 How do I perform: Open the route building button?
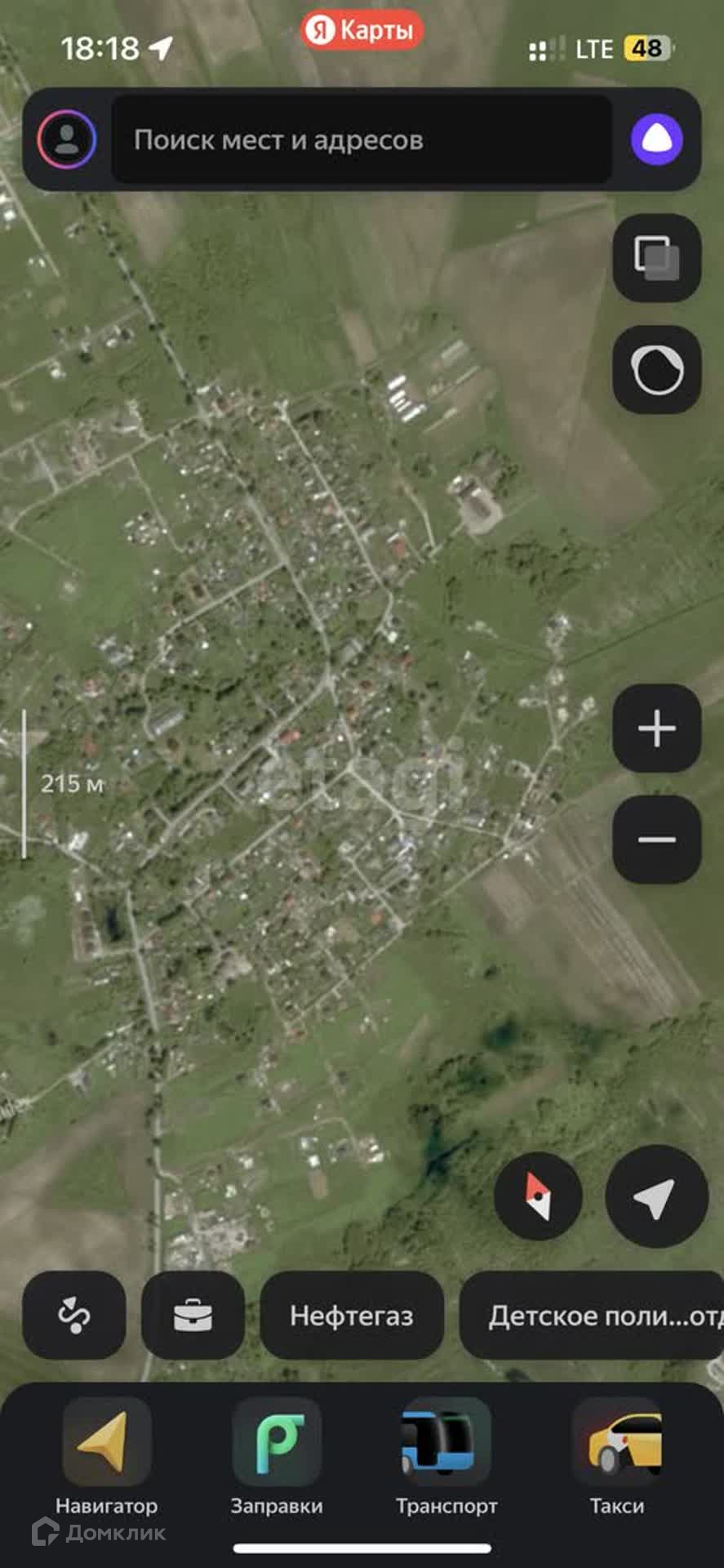[74, 1315]
